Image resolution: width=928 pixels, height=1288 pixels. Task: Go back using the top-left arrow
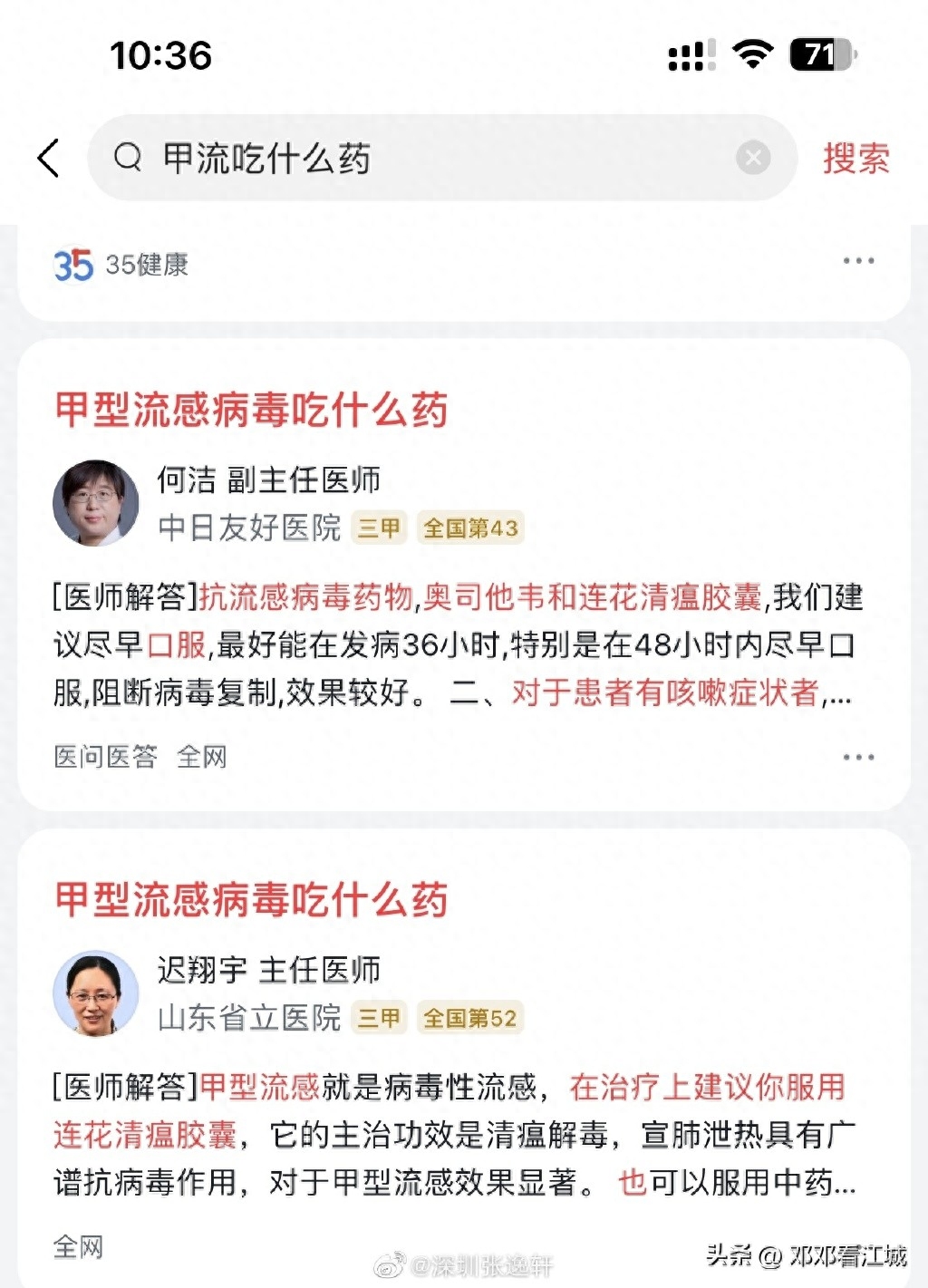pos(49,159)
